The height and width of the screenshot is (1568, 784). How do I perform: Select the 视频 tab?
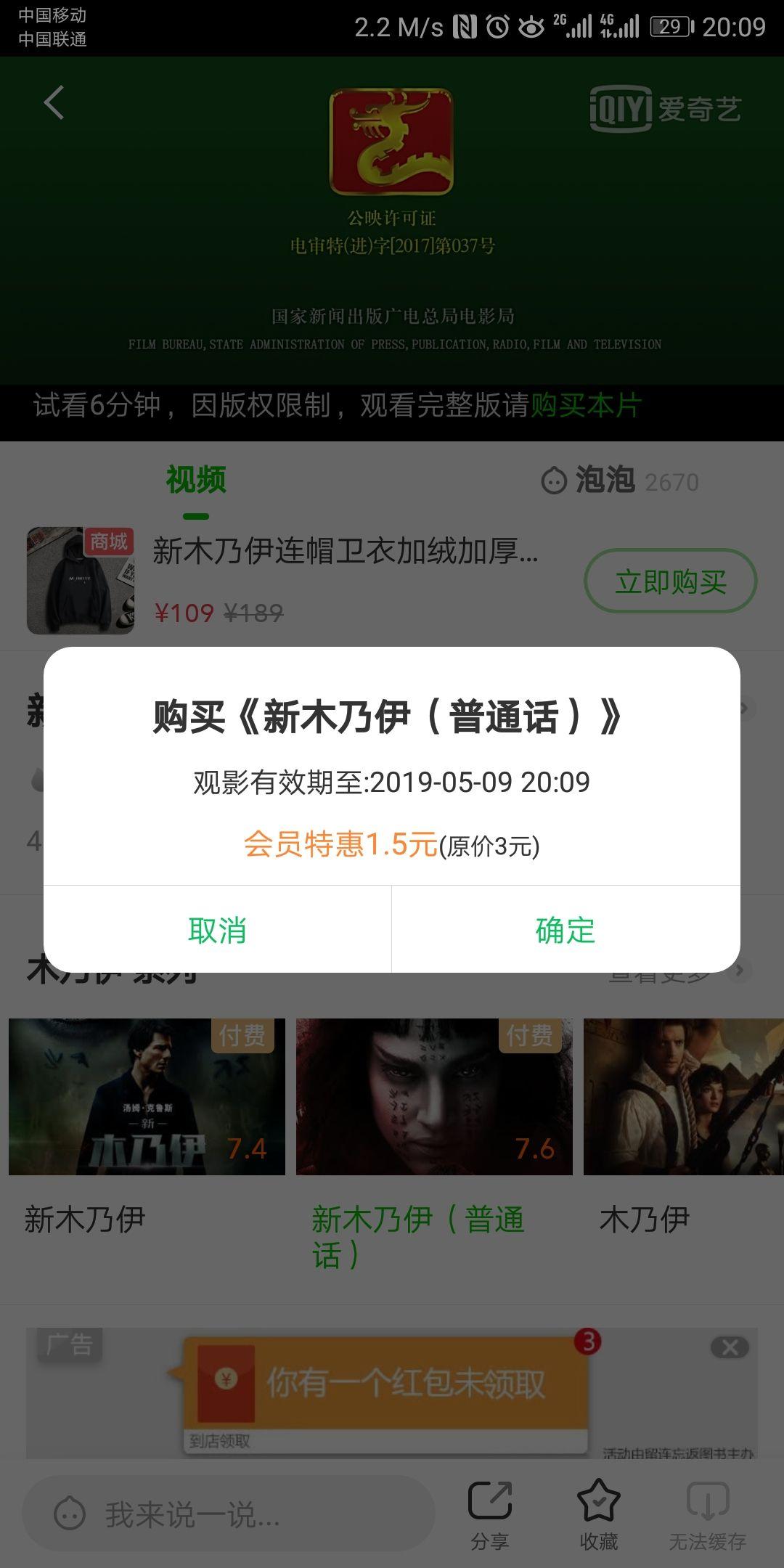196,481
